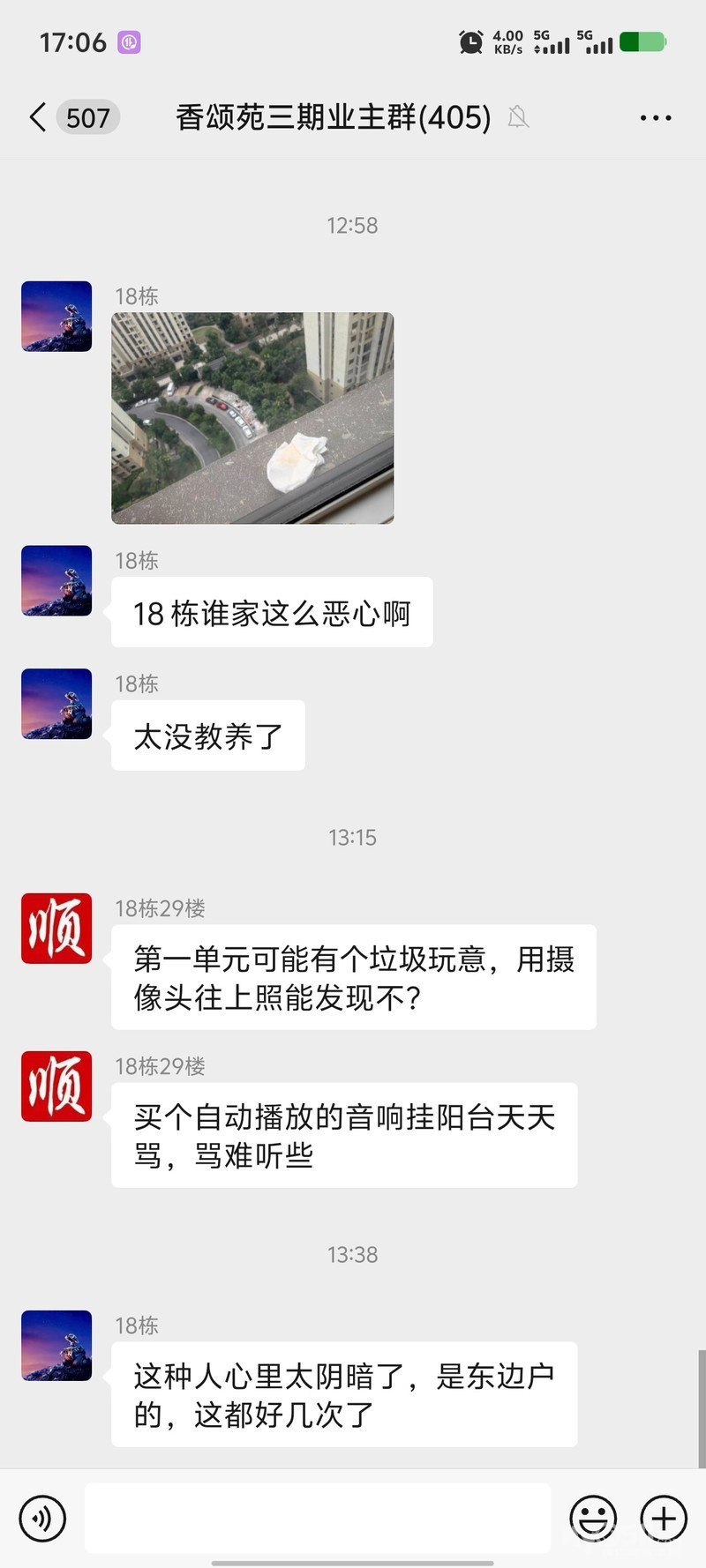Focus the message text field

[x=318, y=1518]
